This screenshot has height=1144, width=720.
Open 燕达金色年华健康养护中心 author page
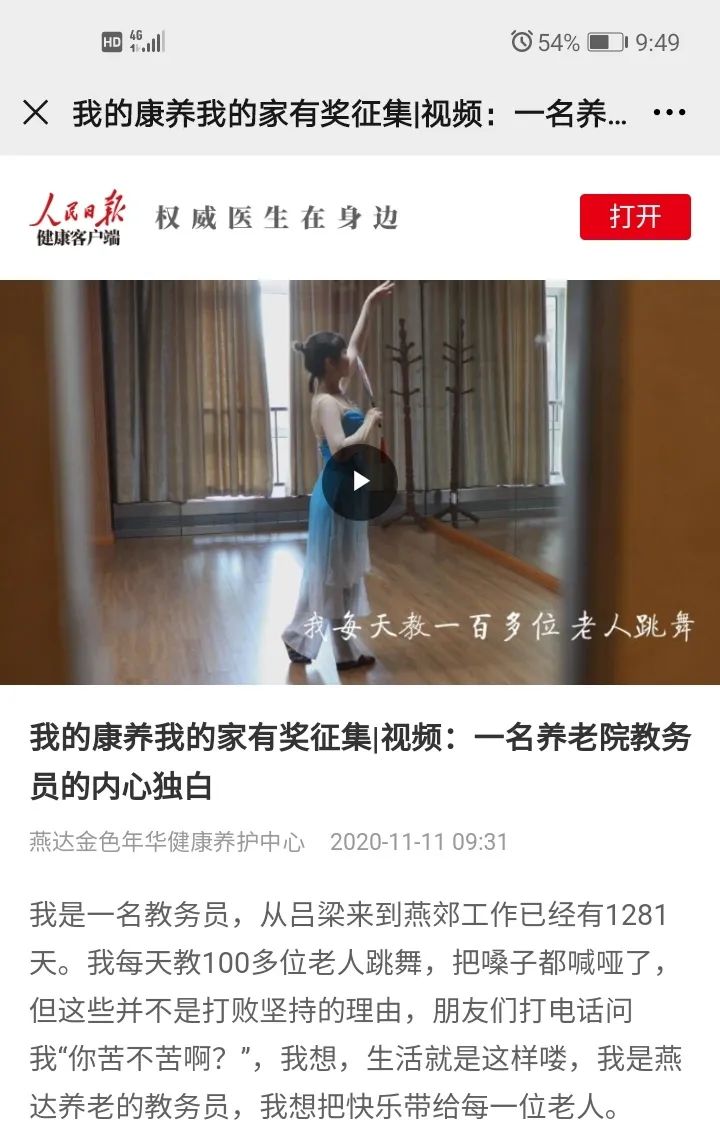click(167, 842)
